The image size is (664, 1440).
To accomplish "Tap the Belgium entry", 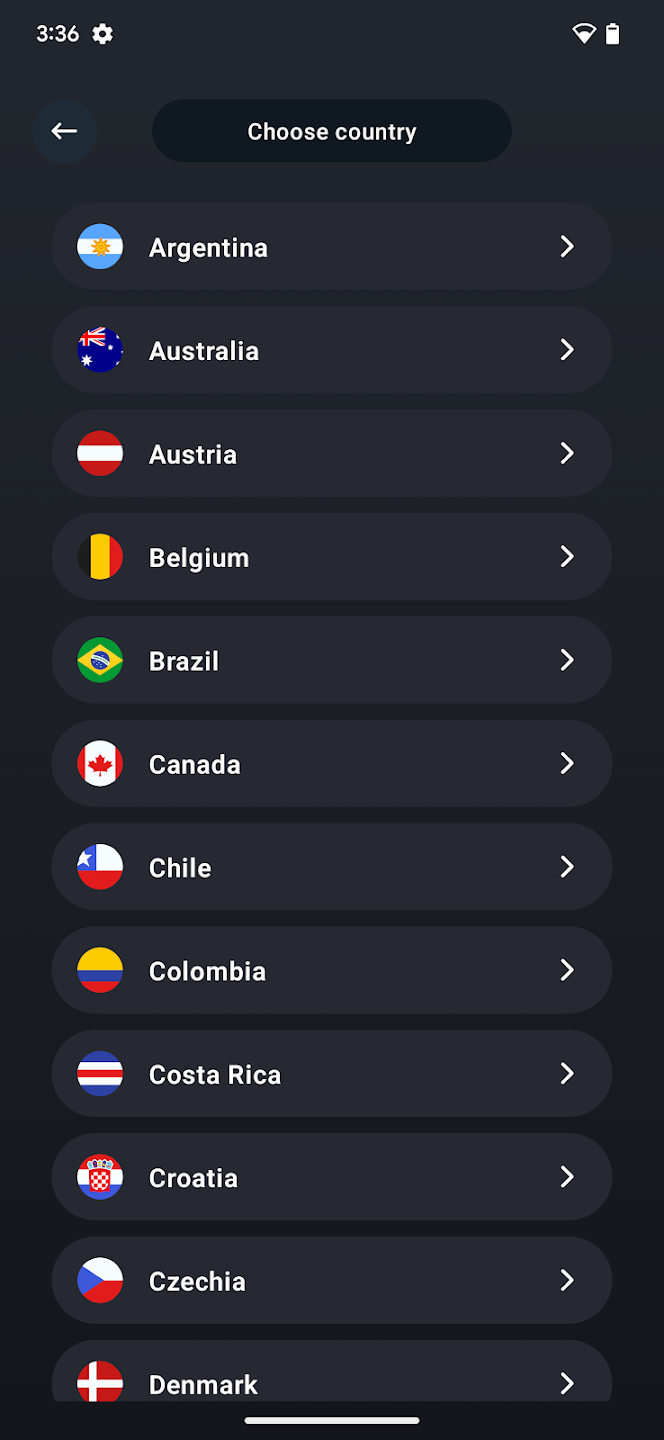I will pos(332,557).
